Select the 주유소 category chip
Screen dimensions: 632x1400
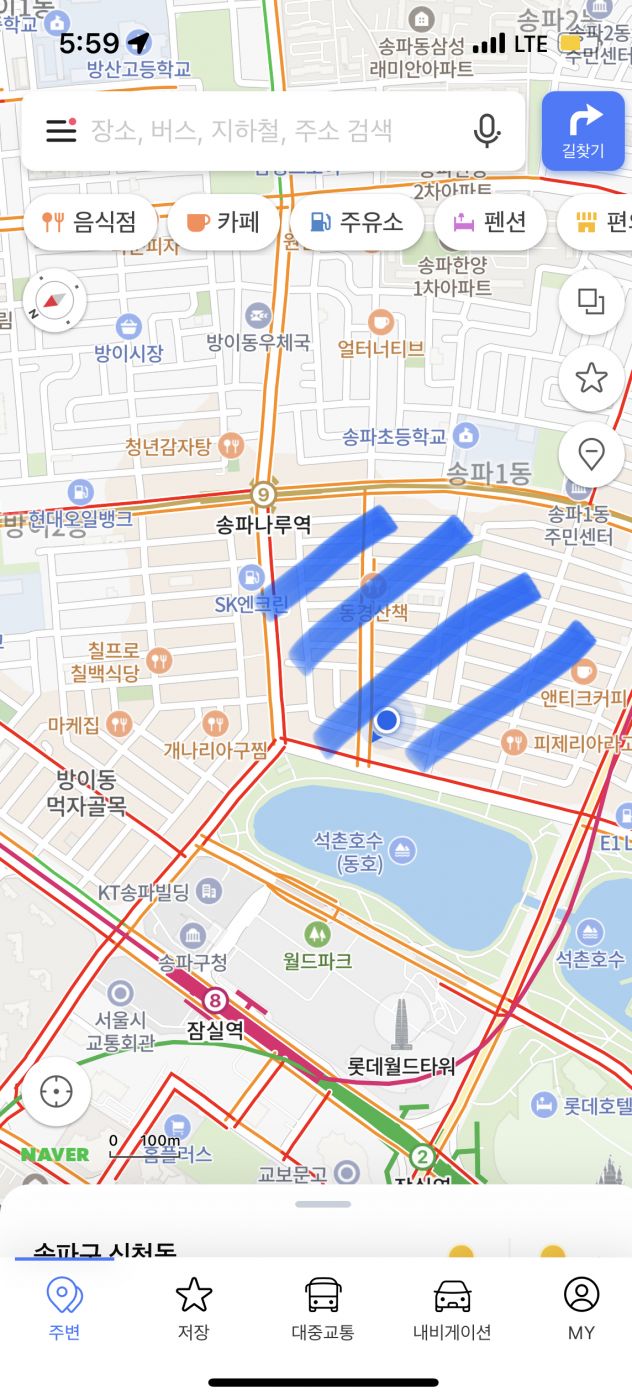[x=356, y=222]
